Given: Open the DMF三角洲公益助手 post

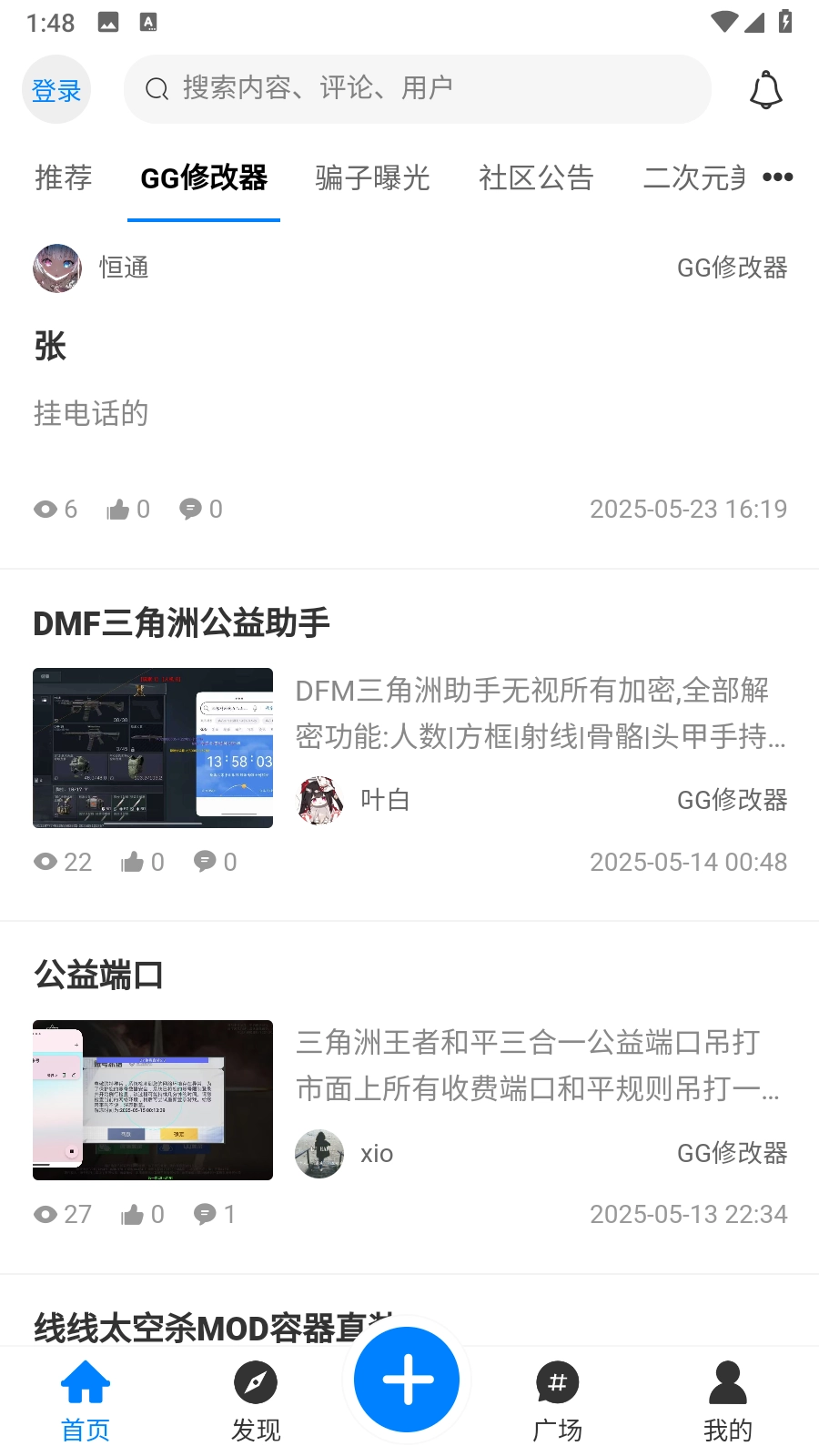Looking at the screenshot, I should 181,623.
